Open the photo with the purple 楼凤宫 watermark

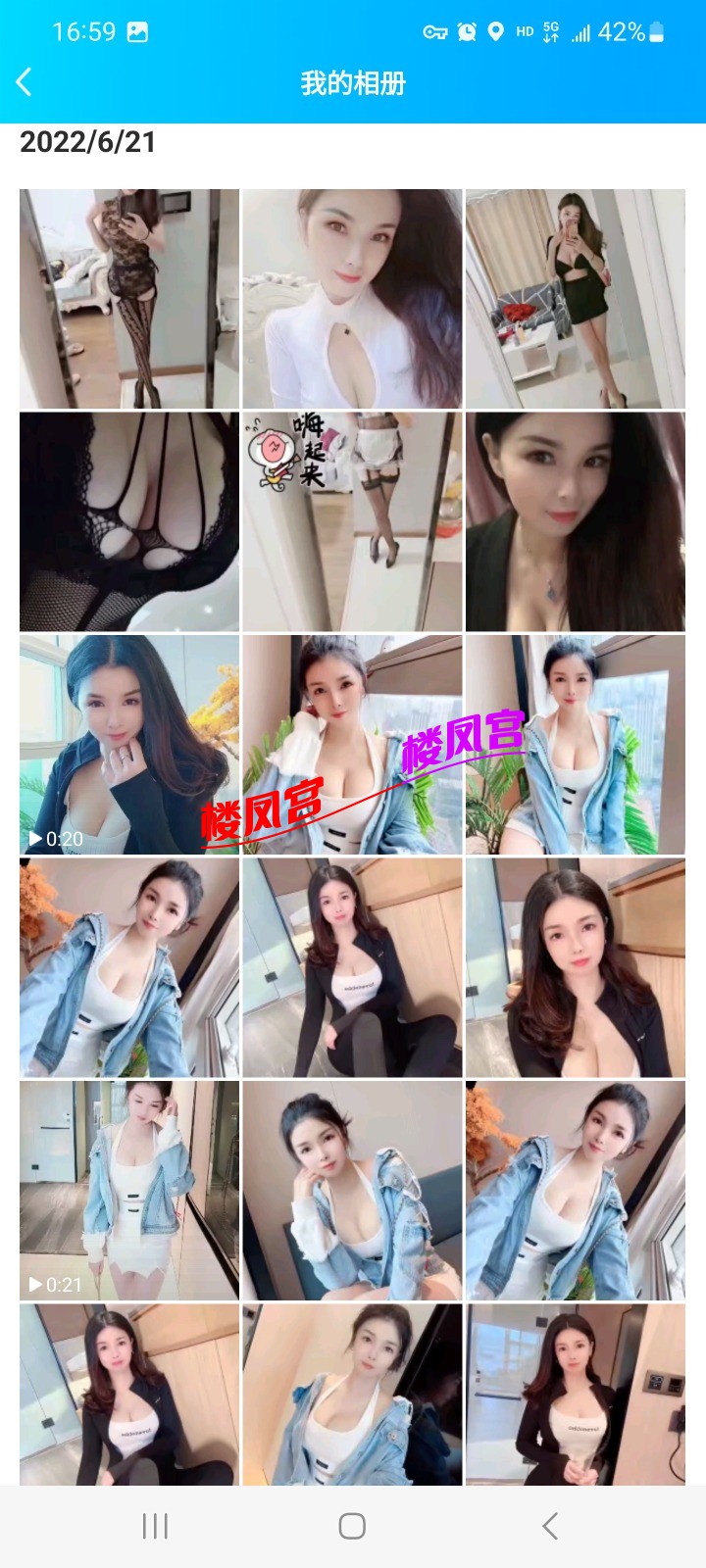(576, 745)
